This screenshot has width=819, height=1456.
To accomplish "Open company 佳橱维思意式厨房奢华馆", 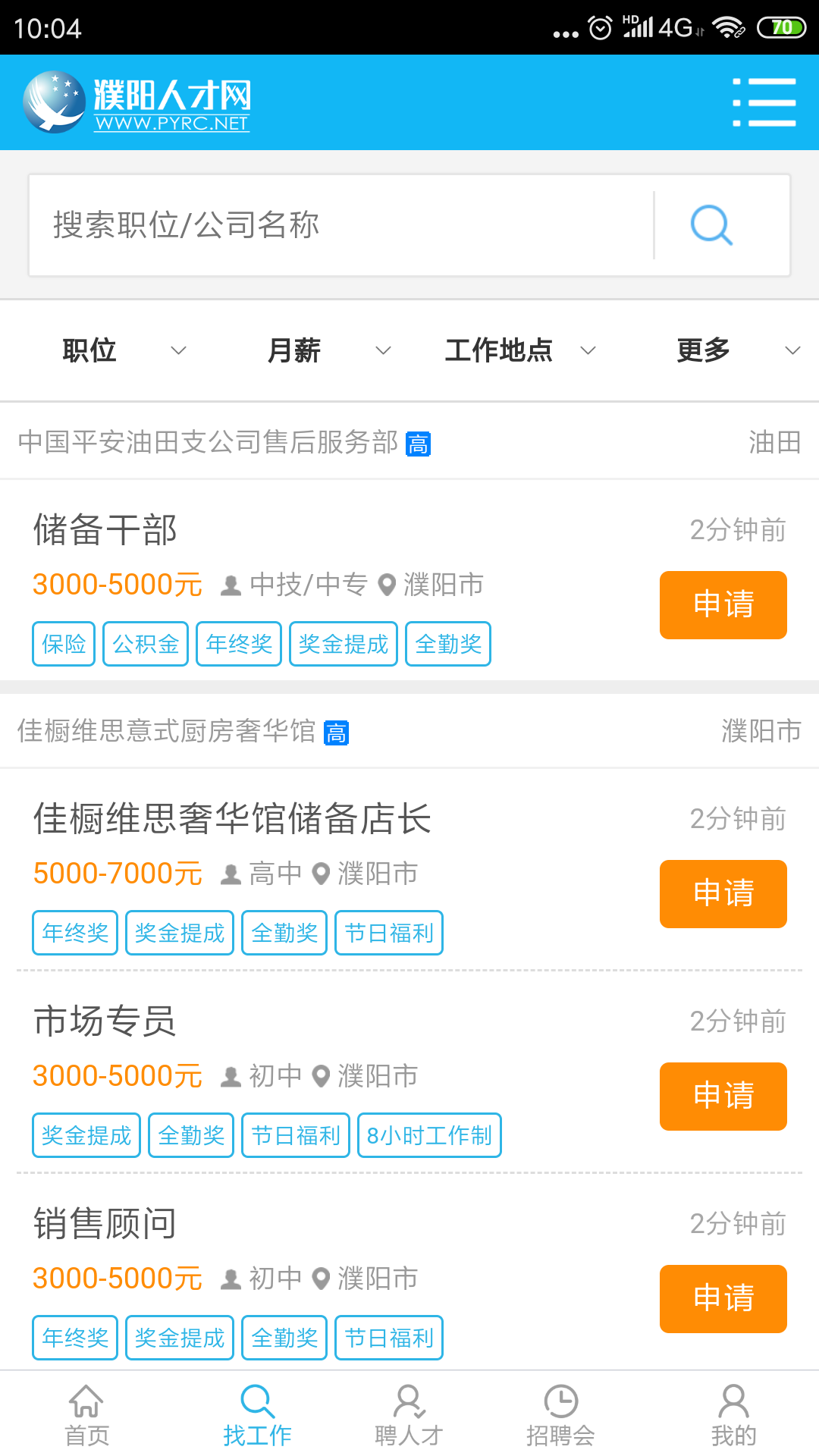I will point(167,731).
